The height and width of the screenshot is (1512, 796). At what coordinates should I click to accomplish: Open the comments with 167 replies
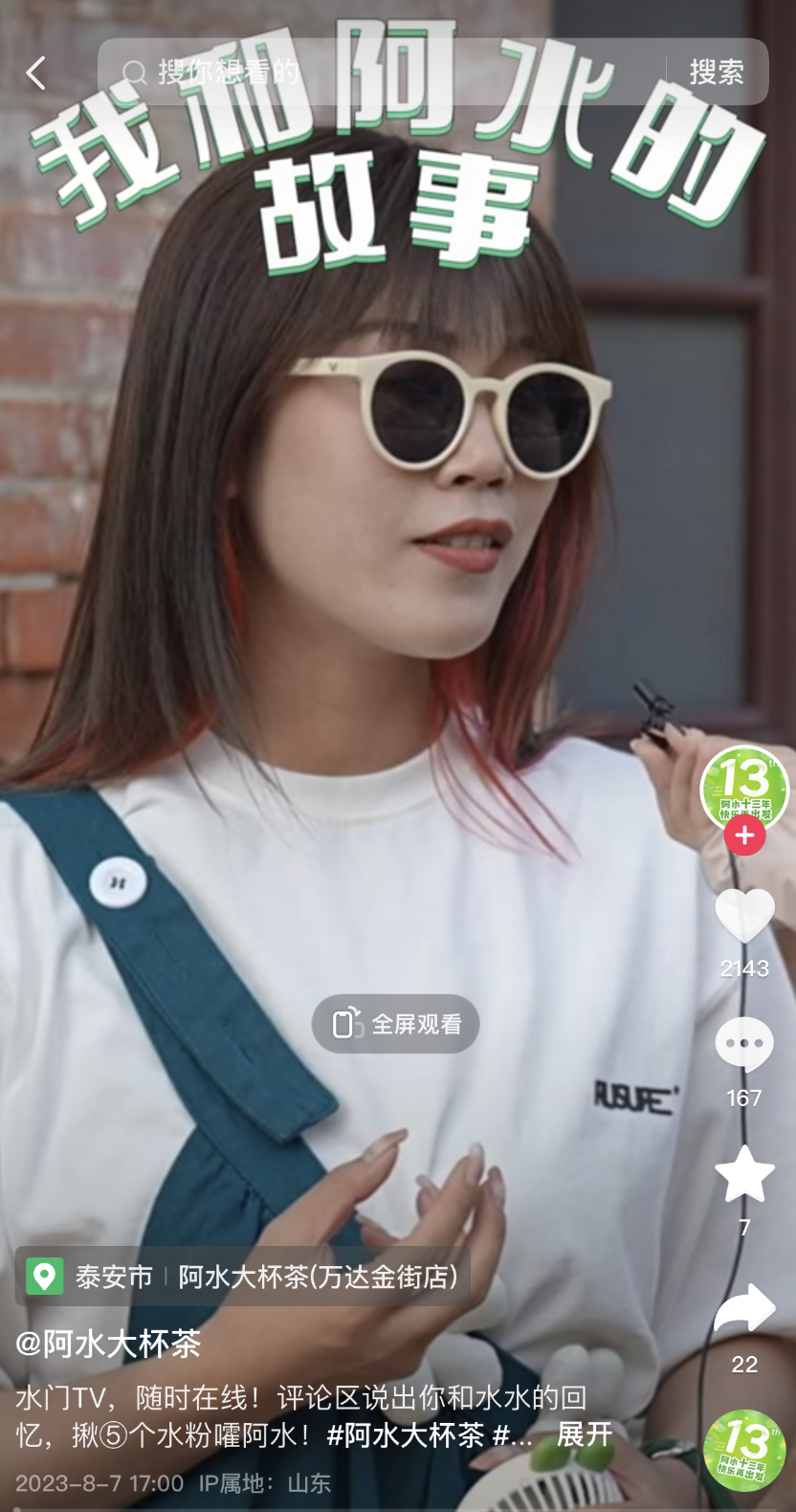point(744,1045)
